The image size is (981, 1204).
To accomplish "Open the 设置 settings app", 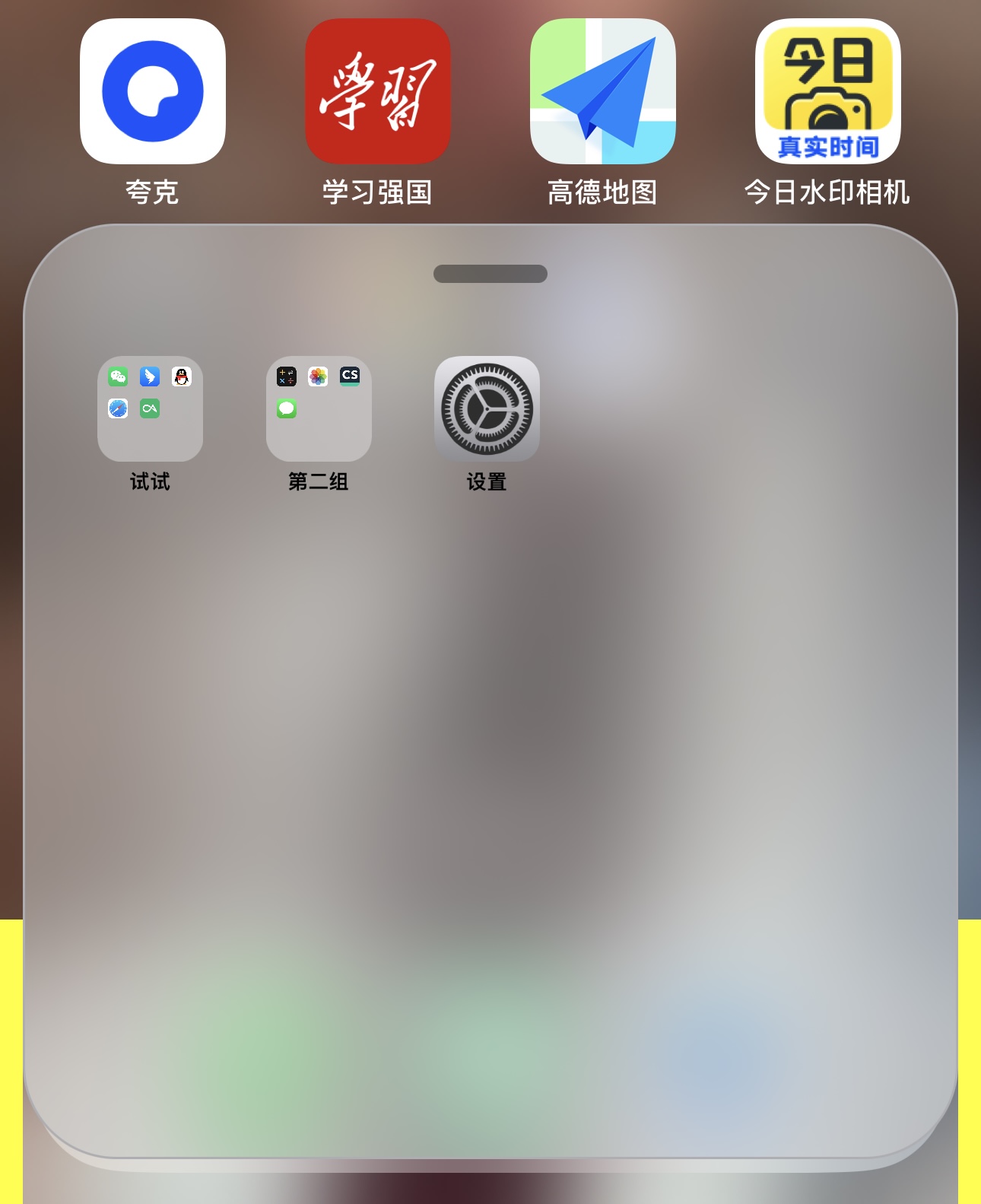I will pyautogui.click(x=487, y=409).
